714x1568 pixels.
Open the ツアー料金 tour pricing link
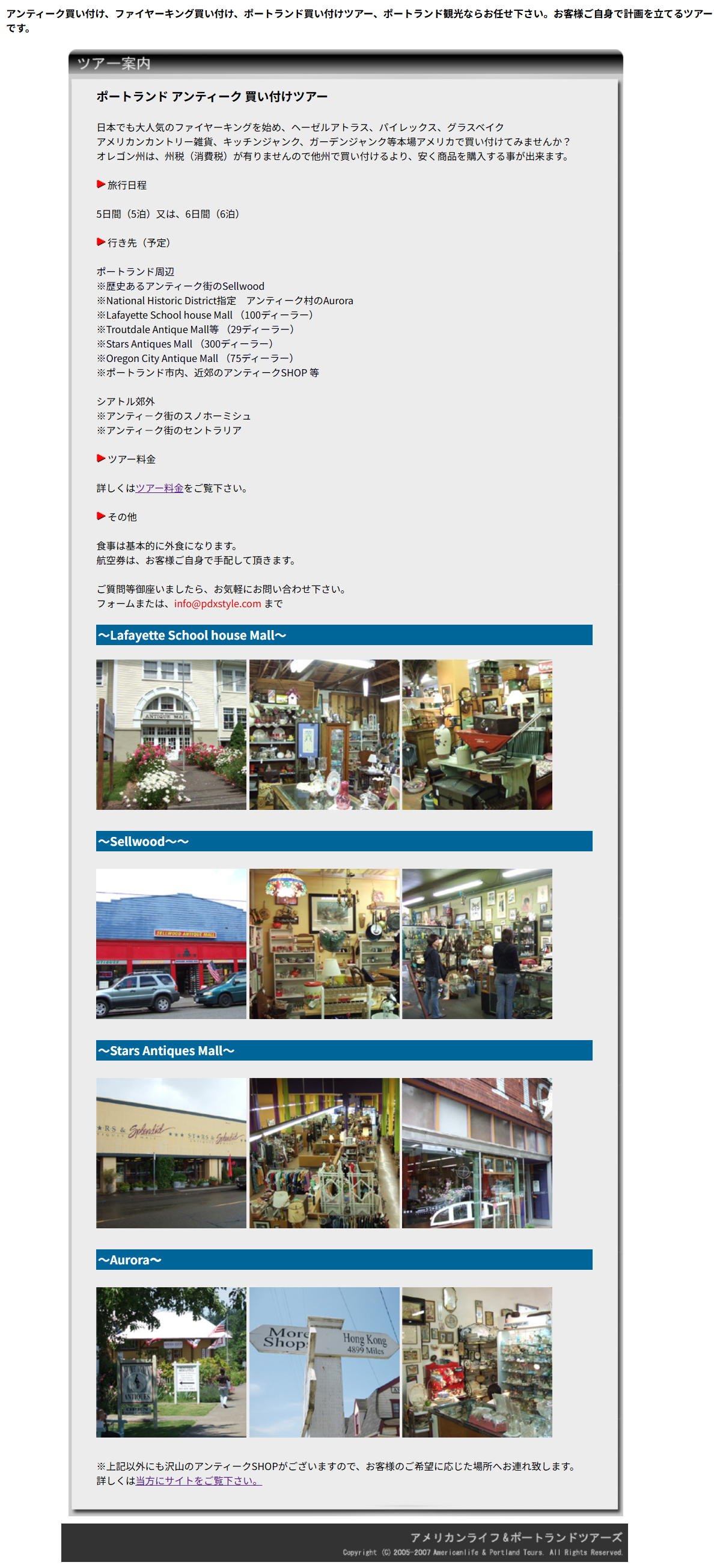[x=159, y=488]
